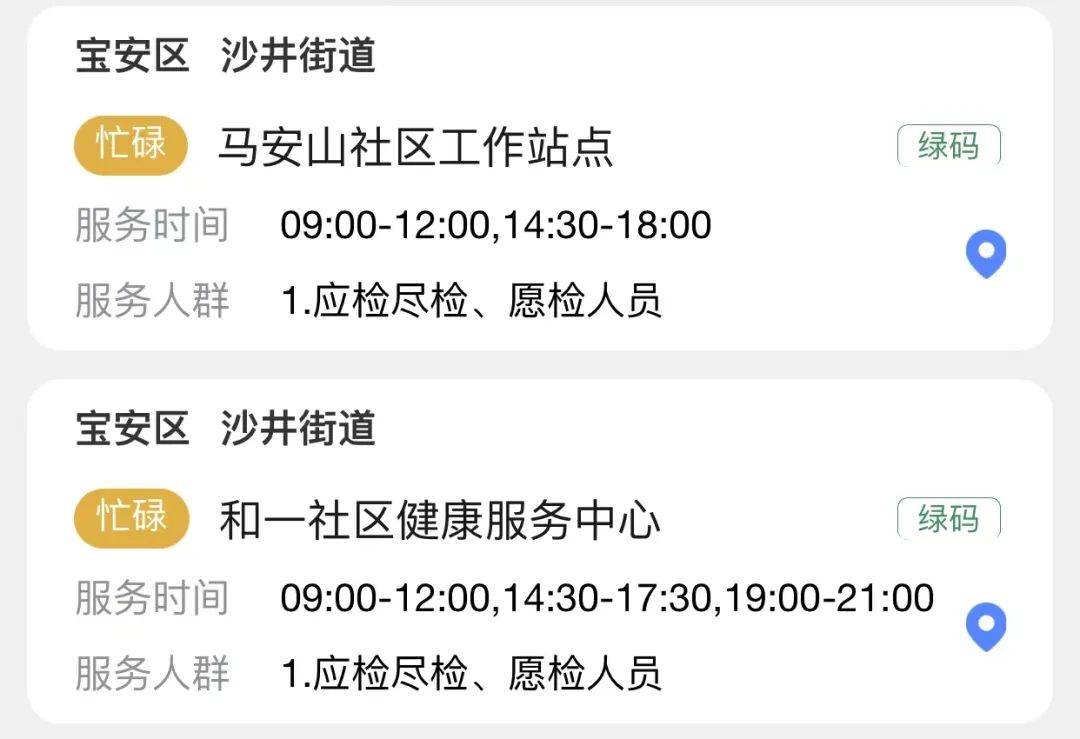
Task: Open the 和一社区健康服务中心 testing site card
Action: (x=440, y=521)
